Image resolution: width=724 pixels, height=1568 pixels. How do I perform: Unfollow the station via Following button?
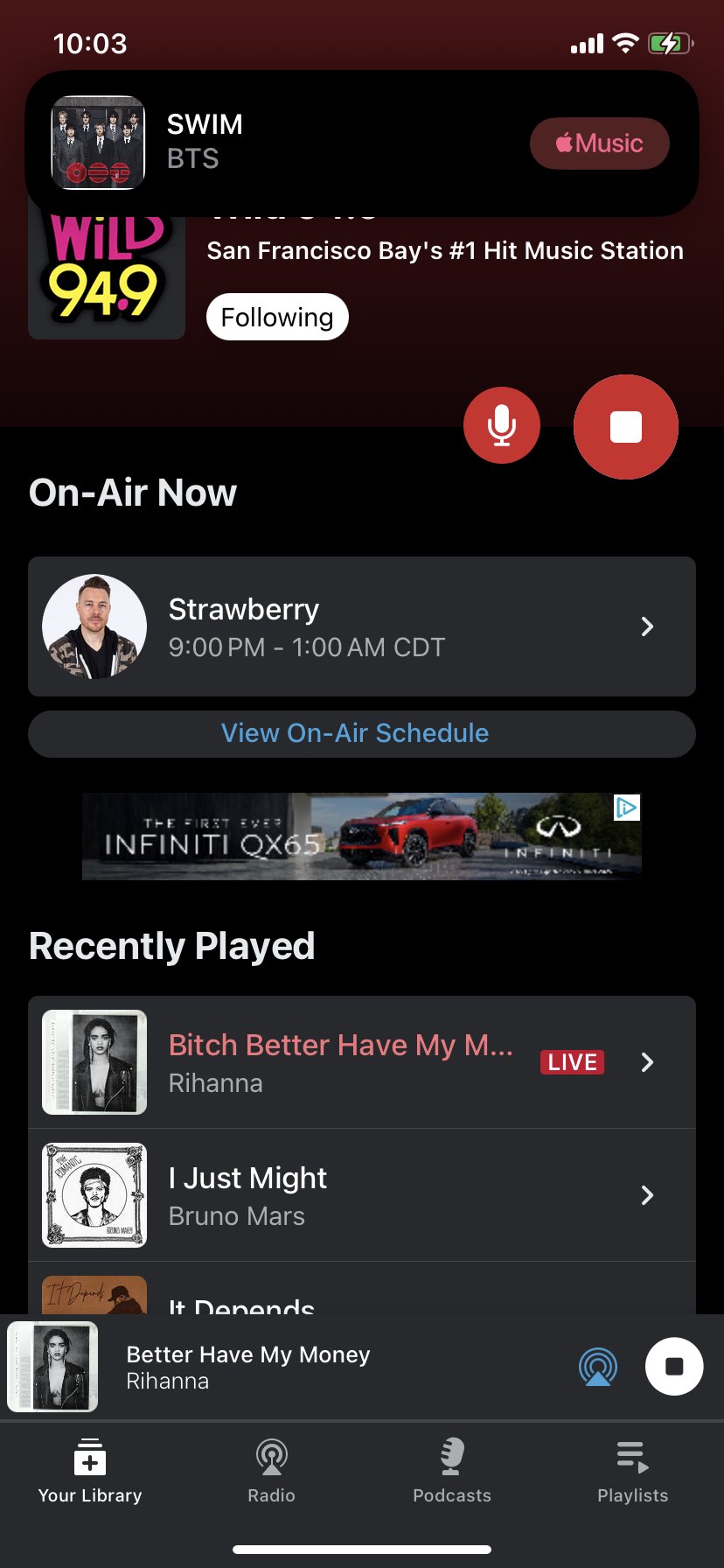(277, 317)
